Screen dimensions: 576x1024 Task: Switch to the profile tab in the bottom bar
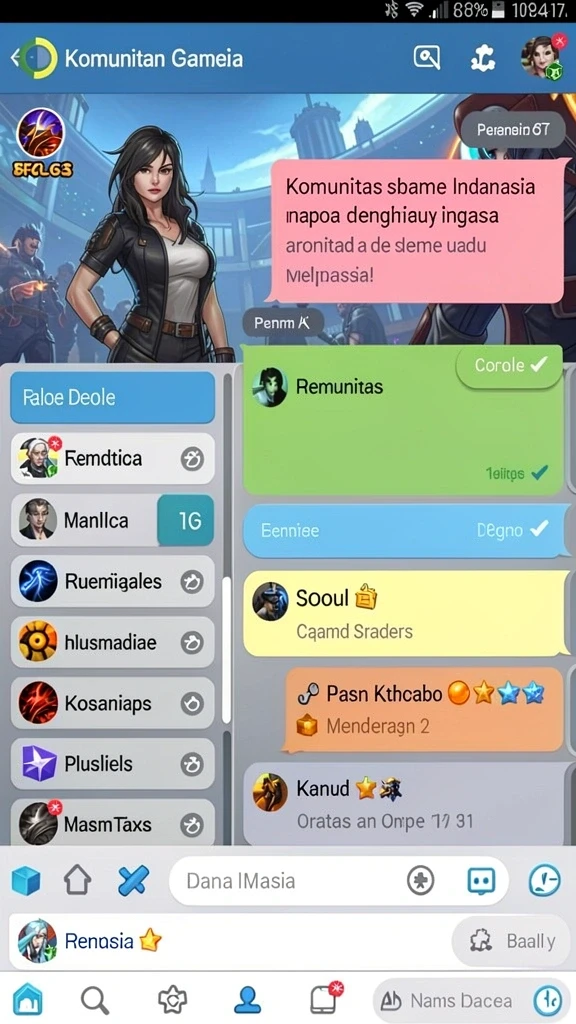point(248,999)
